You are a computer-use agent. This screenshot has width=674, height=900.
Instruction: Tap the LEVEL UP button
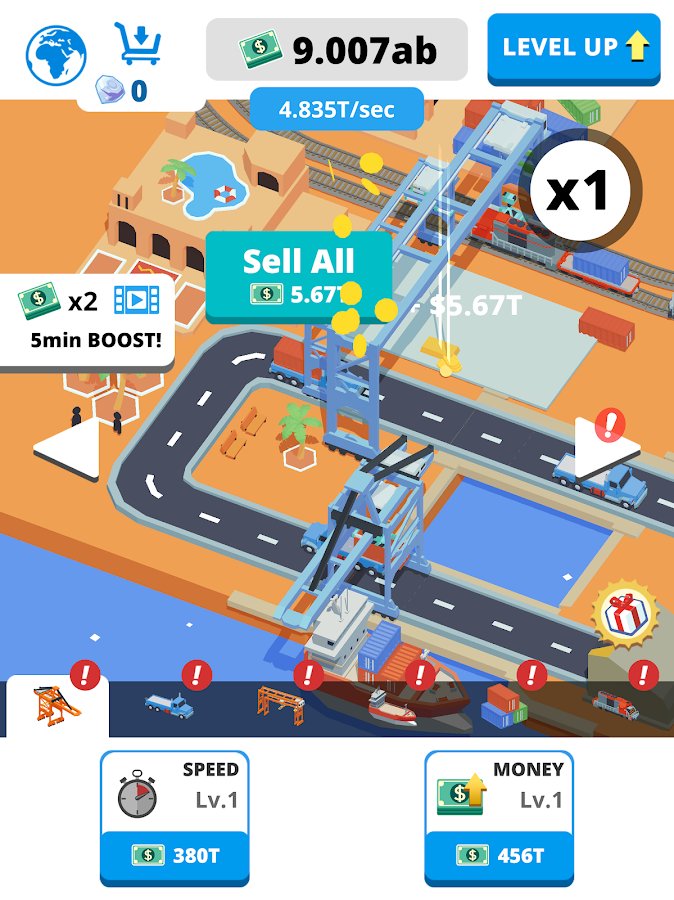[x=574, y=48]
